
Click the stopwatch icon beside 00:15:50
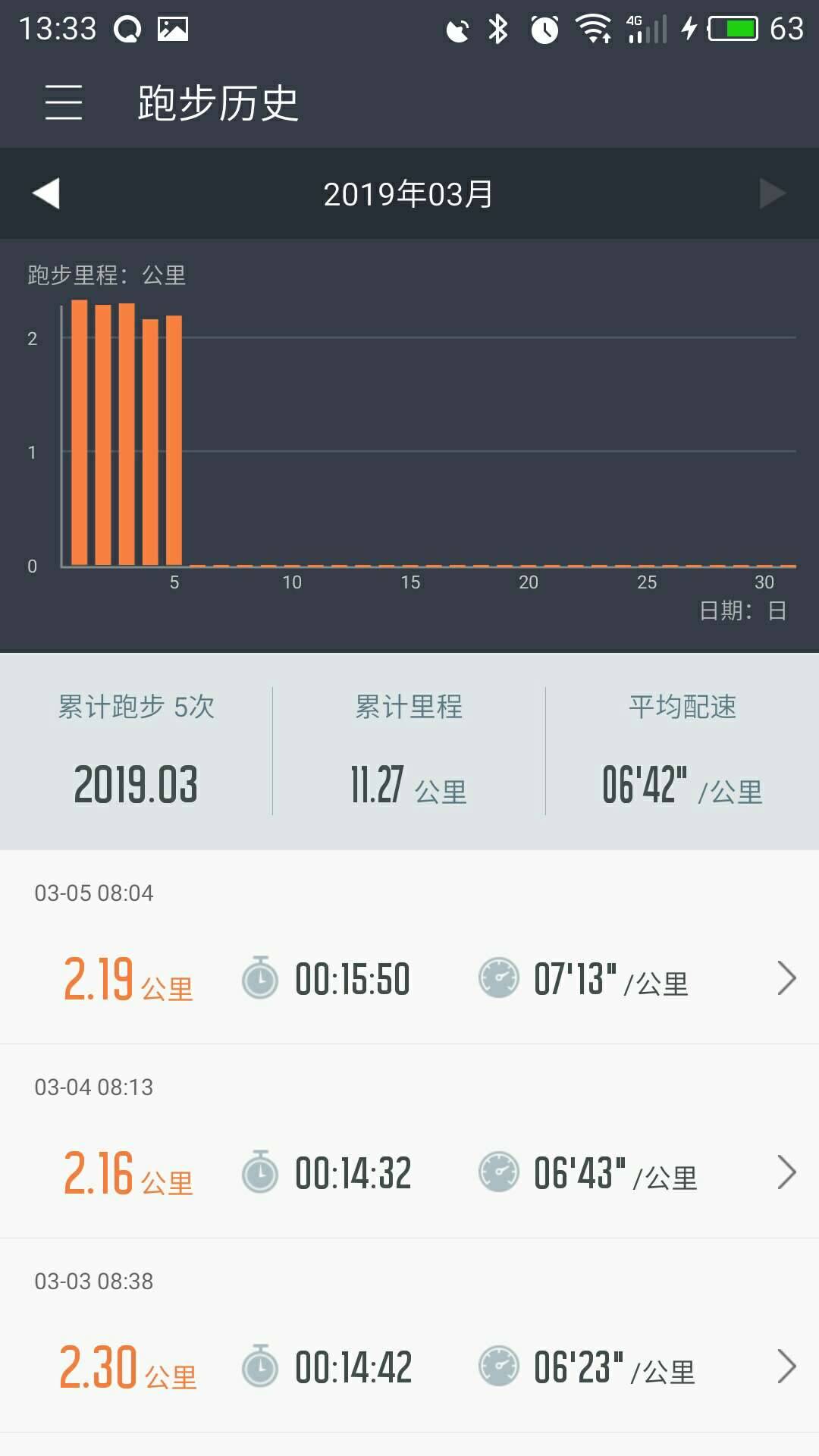coord(259,977)
